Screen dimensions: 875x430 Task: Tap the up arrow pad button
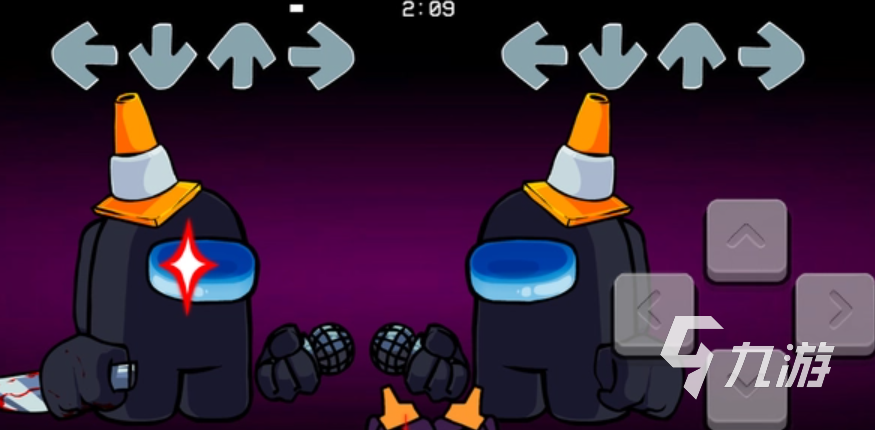[x=746, y=238]
